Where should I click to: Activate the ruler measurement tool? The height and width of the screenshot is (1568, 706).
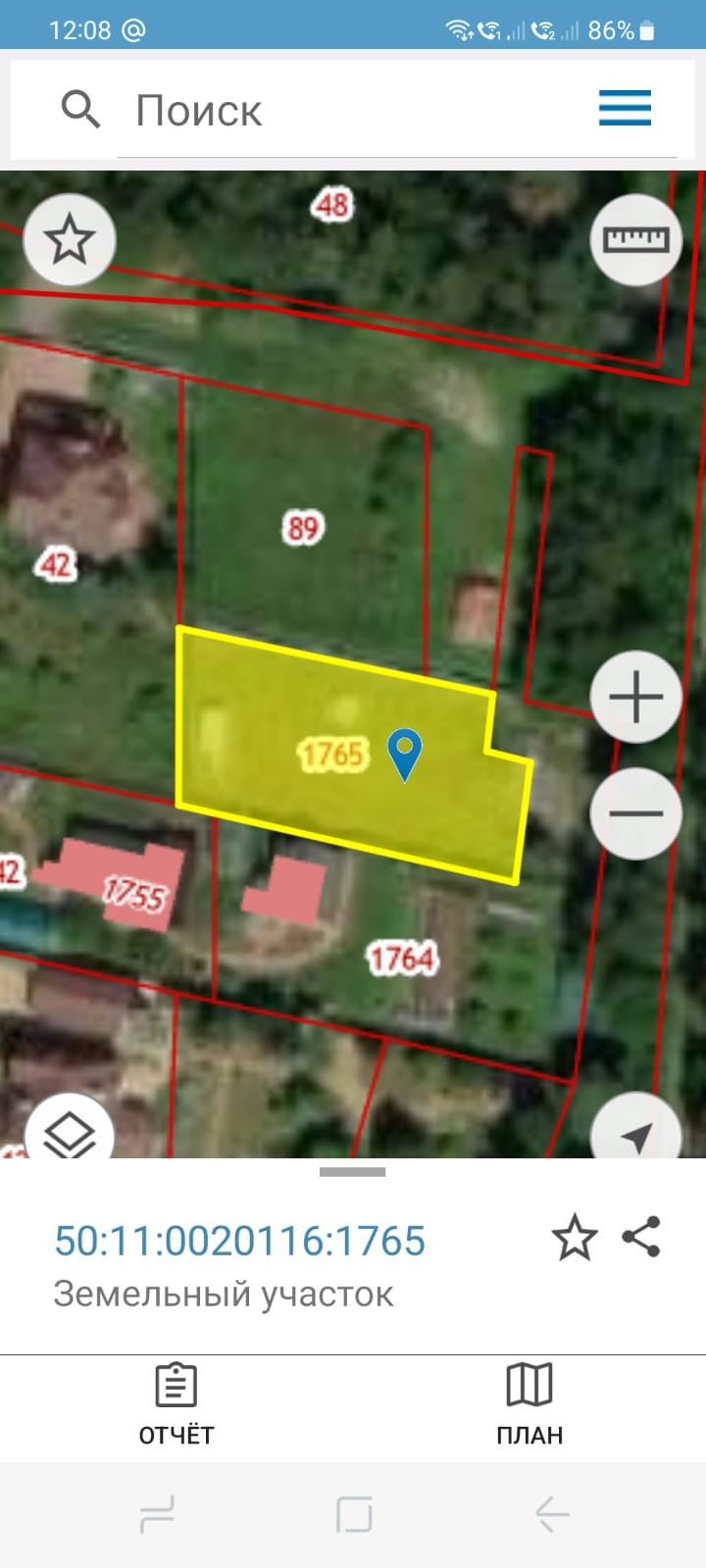tap(636, 239)
